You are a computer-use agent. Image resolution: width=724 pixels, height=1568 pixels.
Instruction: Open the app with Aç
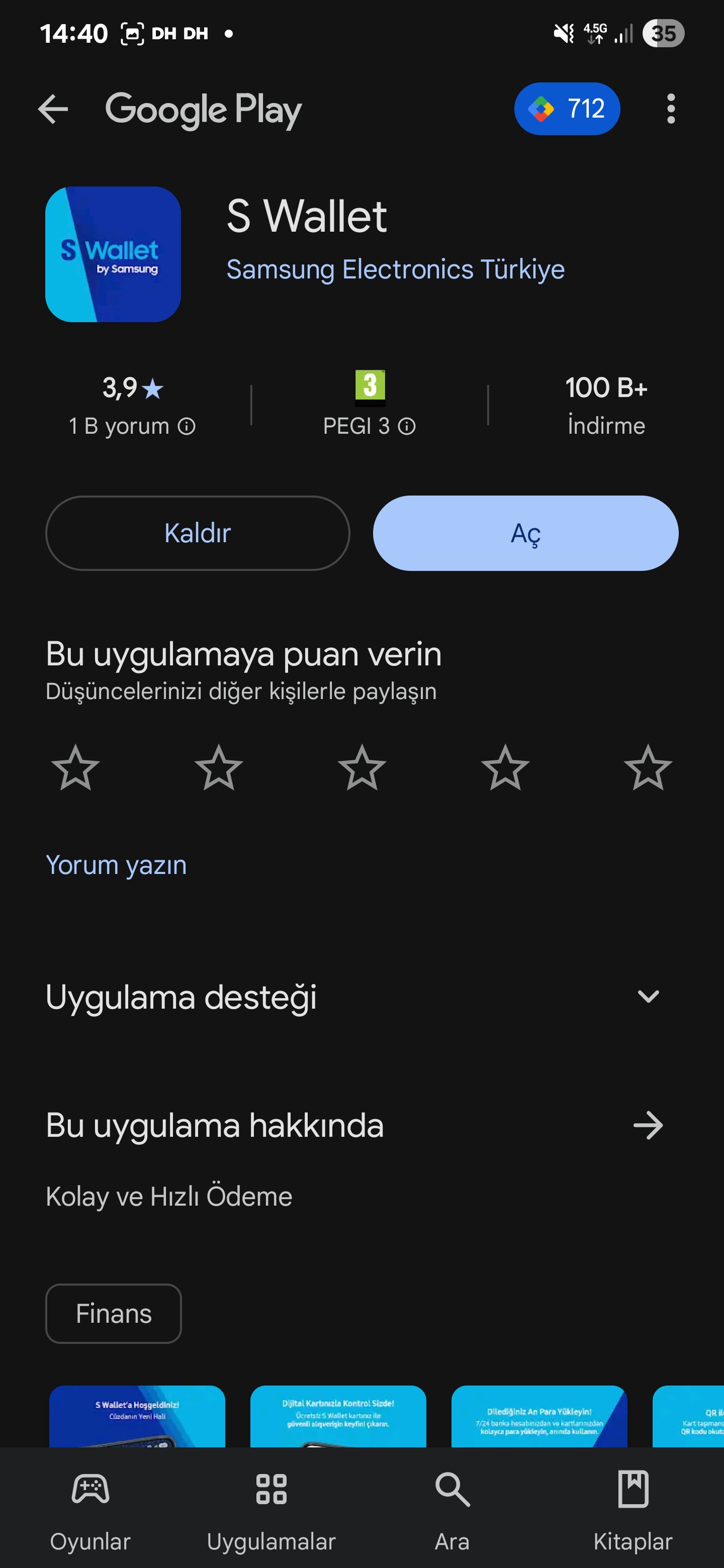pos(525,533)
